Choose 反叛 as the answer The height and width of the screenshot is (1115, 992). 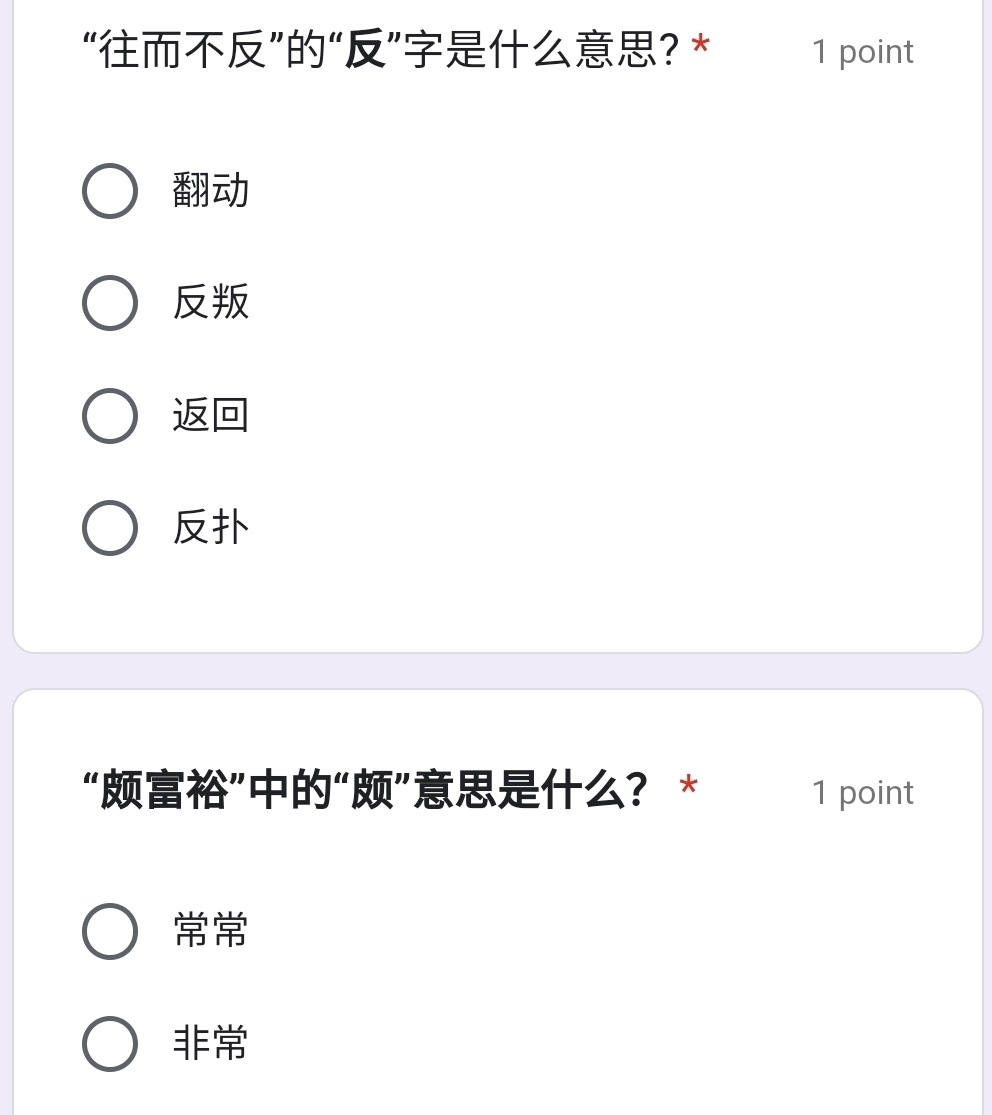[110, 302]
